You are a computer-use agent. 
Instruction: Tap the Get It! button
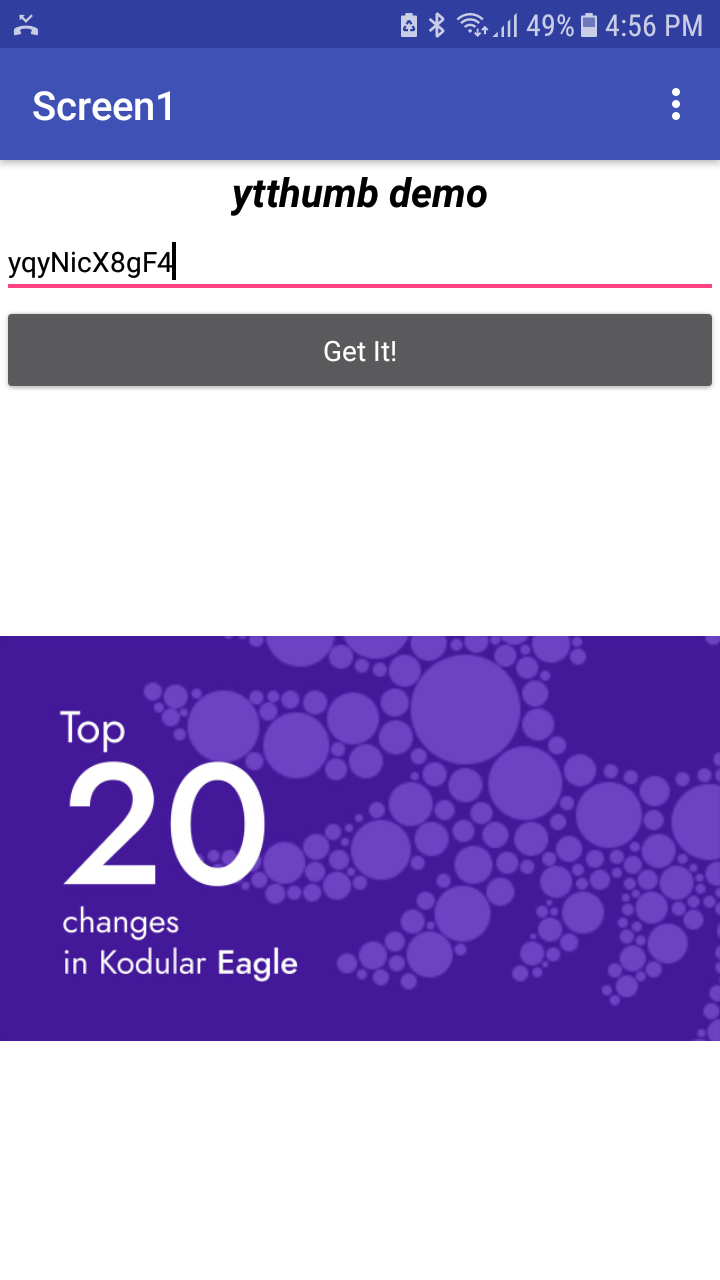pos(360,350)
